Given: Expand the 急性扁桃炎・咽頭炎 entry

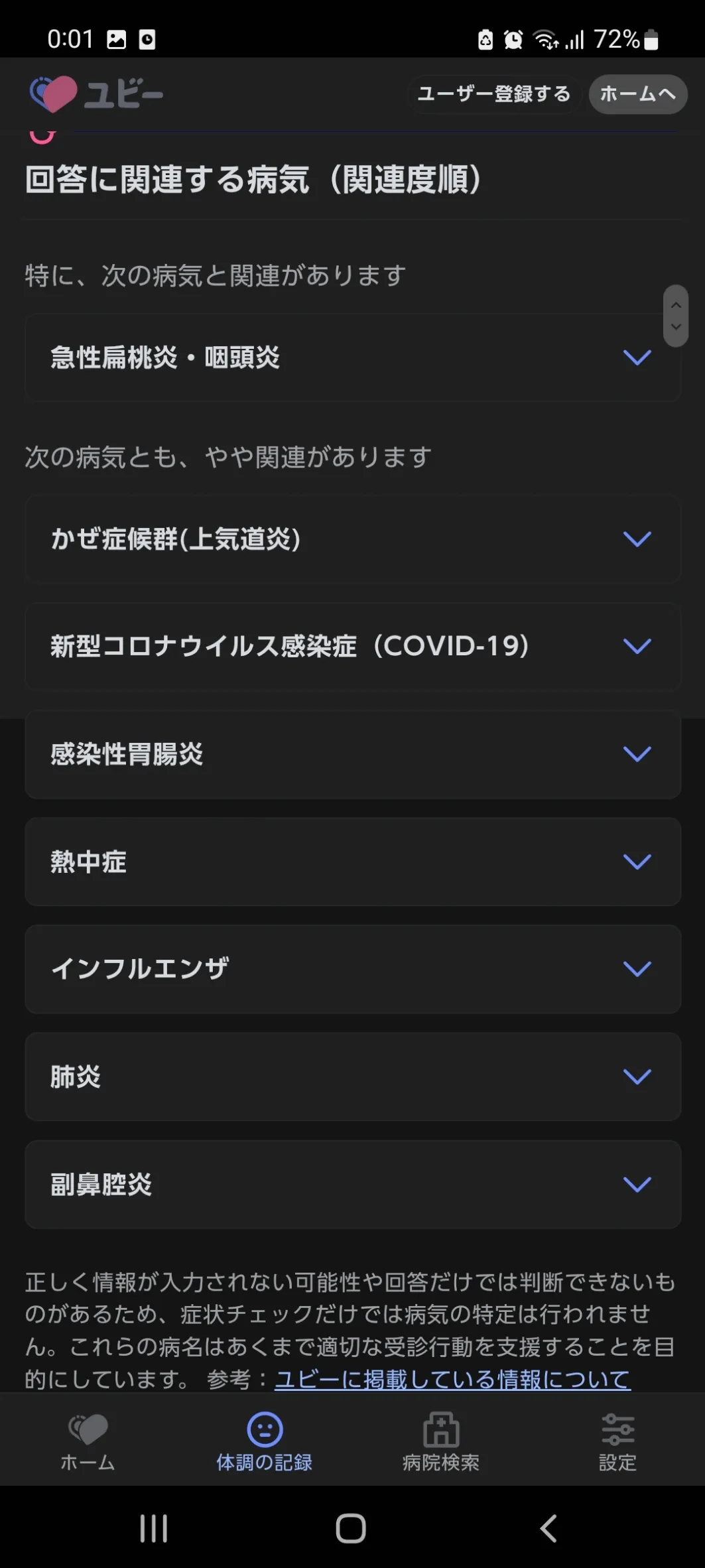Looking at the screenshot, I should click(x=353, y=358).
